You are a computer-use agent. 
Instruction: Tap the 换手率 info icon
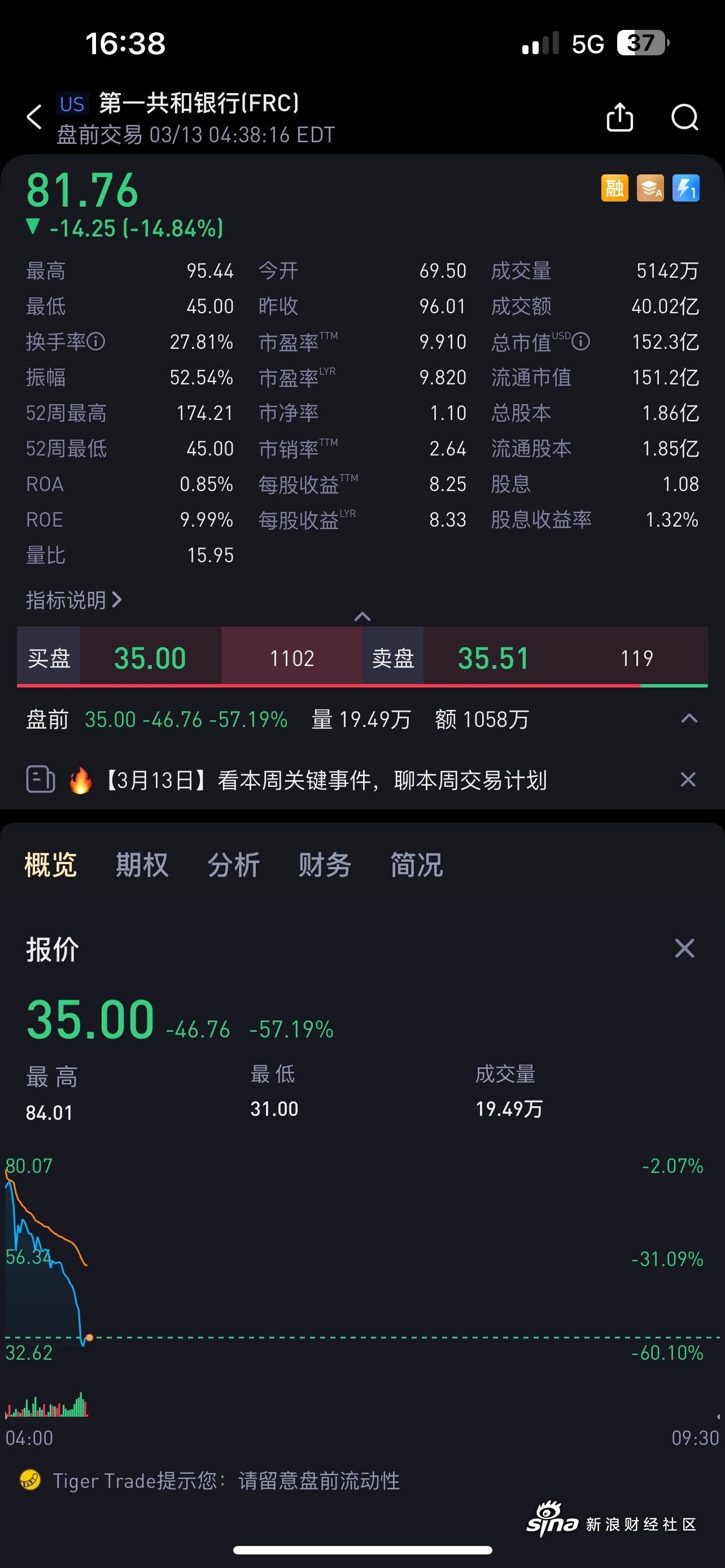tap(96, 341)
